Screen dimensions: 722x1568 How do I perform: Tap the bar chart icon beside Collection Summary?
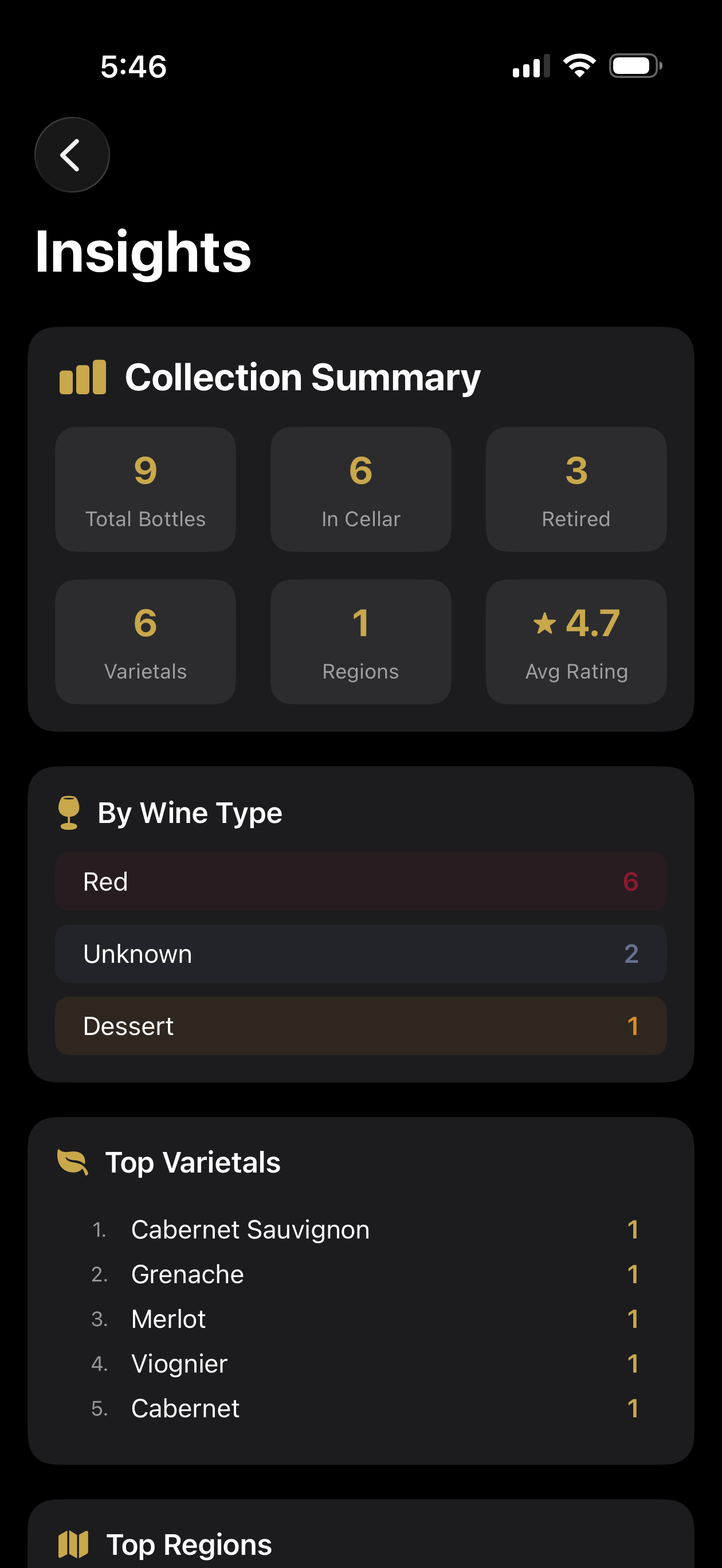click(82, 378)
